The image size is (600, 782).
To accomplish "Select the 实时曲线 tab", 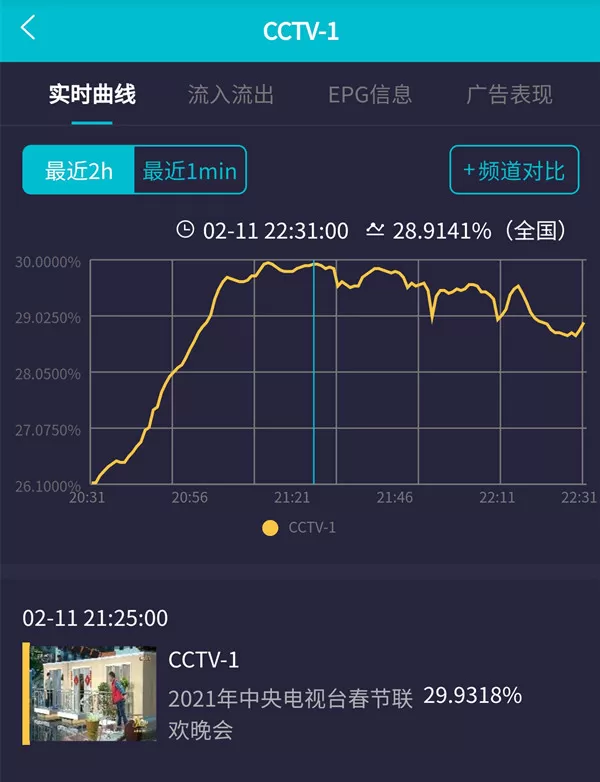I will coord(92,94).
